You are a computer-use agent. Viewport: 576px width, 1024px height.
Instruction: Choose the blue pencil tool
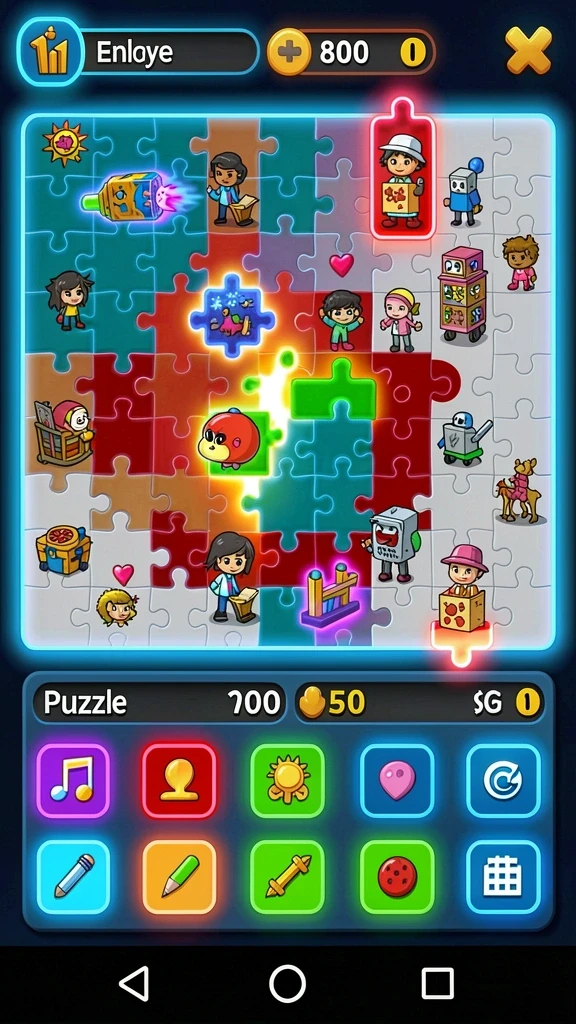[x=73, y=877]
